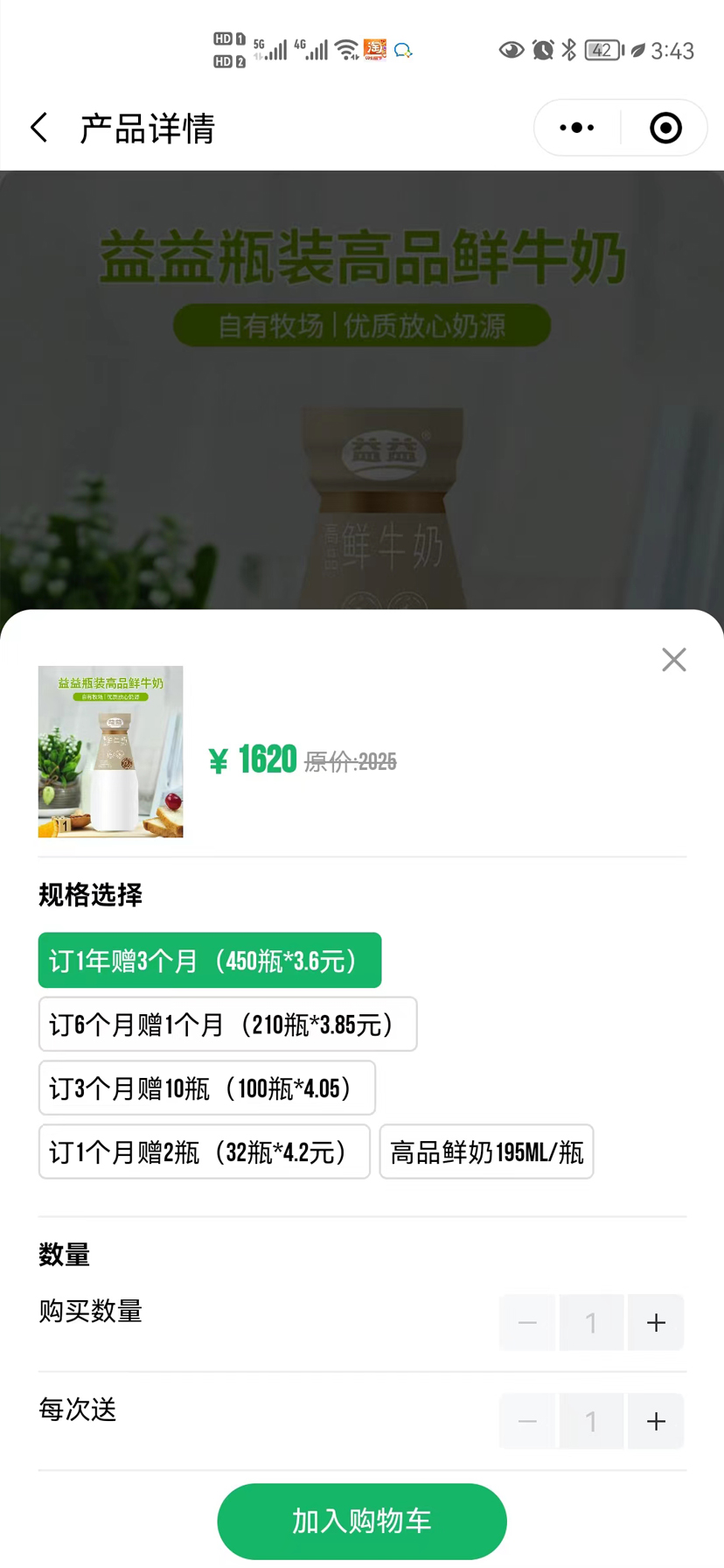
Task: Increase 每次送 with the plus button
Action: [656, 1422]
